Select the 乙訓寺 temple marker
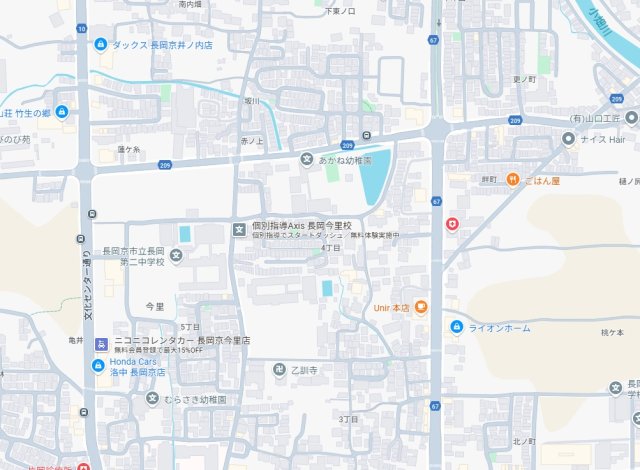The image size is (640, 470). pyautogui.click(x=280, y=370)
